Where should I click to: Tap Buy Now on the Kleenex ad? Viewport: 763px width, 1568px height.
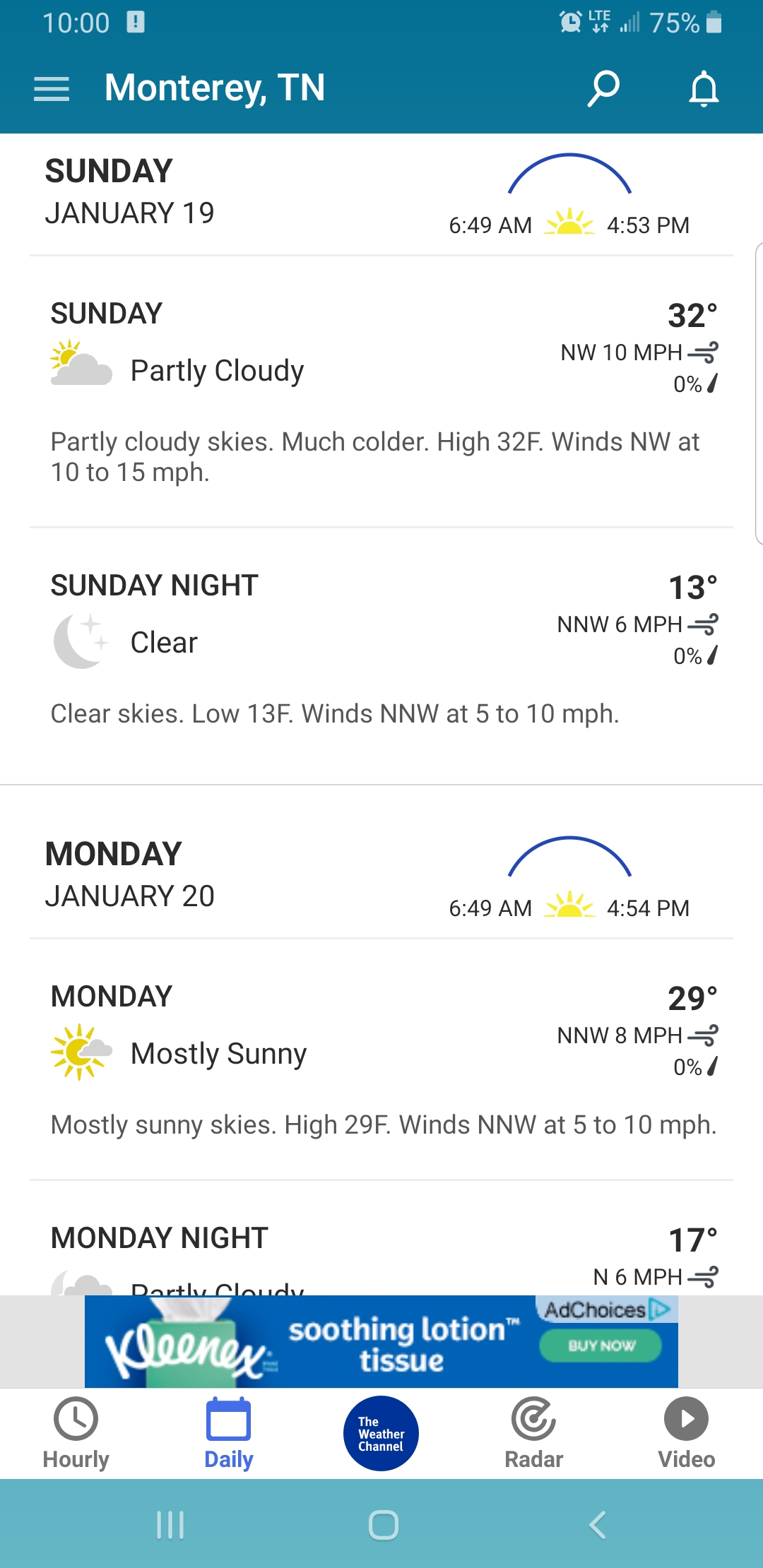601,1346
